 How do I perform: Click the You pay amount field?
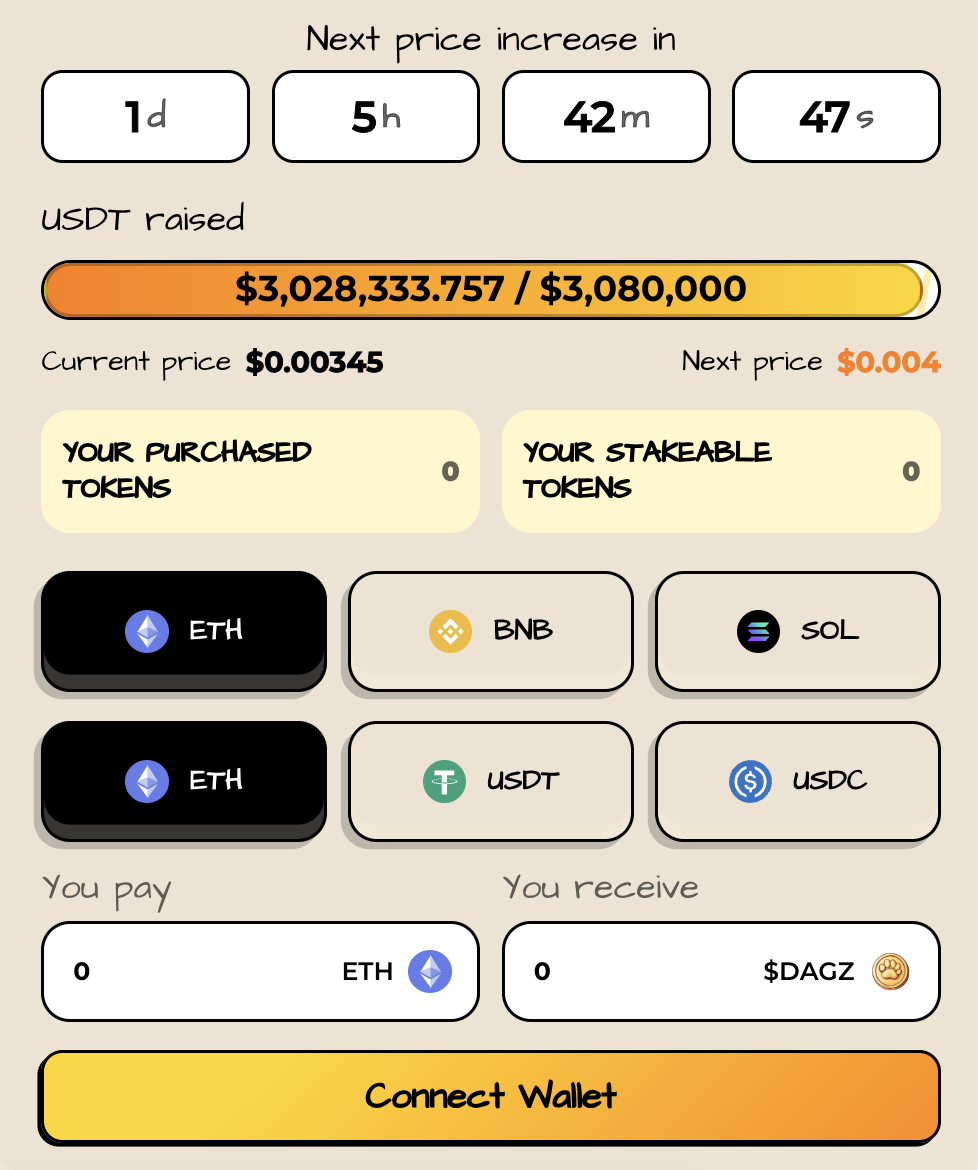[200, 971]
